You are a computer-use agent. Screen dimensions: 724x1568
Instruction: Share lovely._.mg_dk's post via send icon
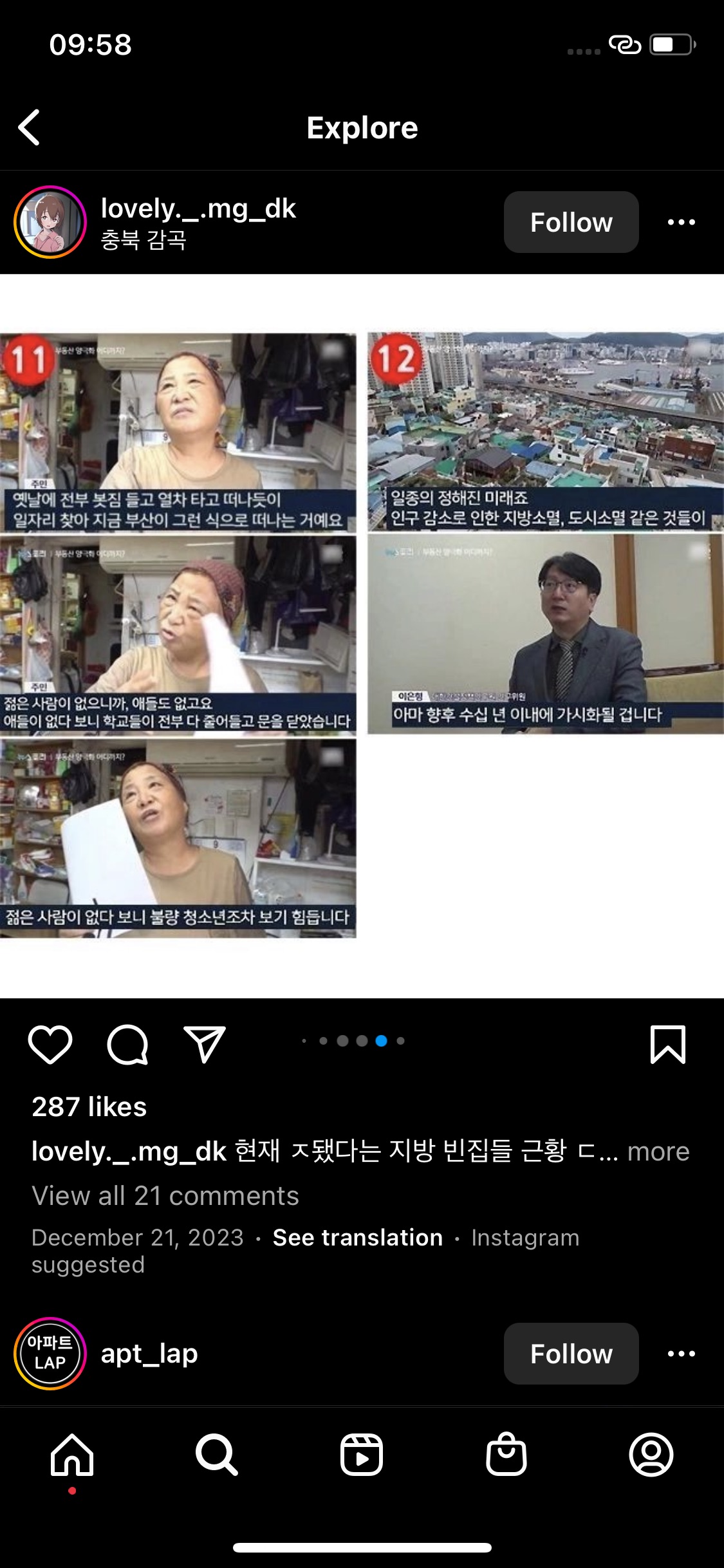pyautogui.click(x=205, y=1044)
